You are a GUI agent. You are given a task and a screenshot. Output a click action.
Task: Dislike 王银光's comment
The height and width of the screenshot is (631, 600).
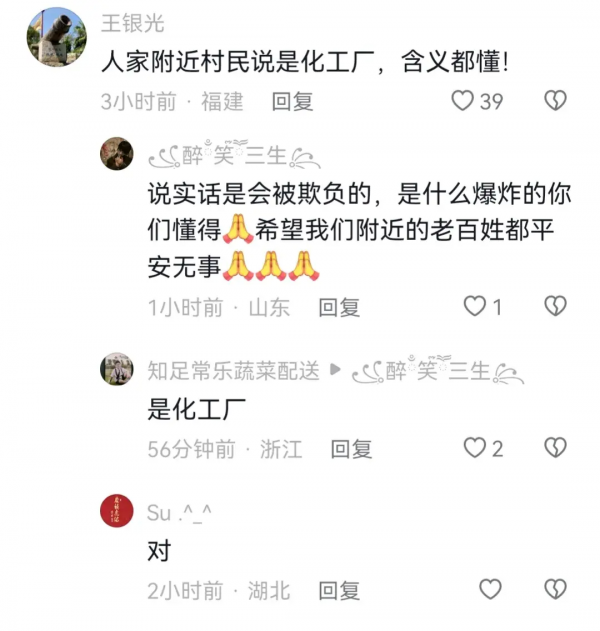[555, 100]
